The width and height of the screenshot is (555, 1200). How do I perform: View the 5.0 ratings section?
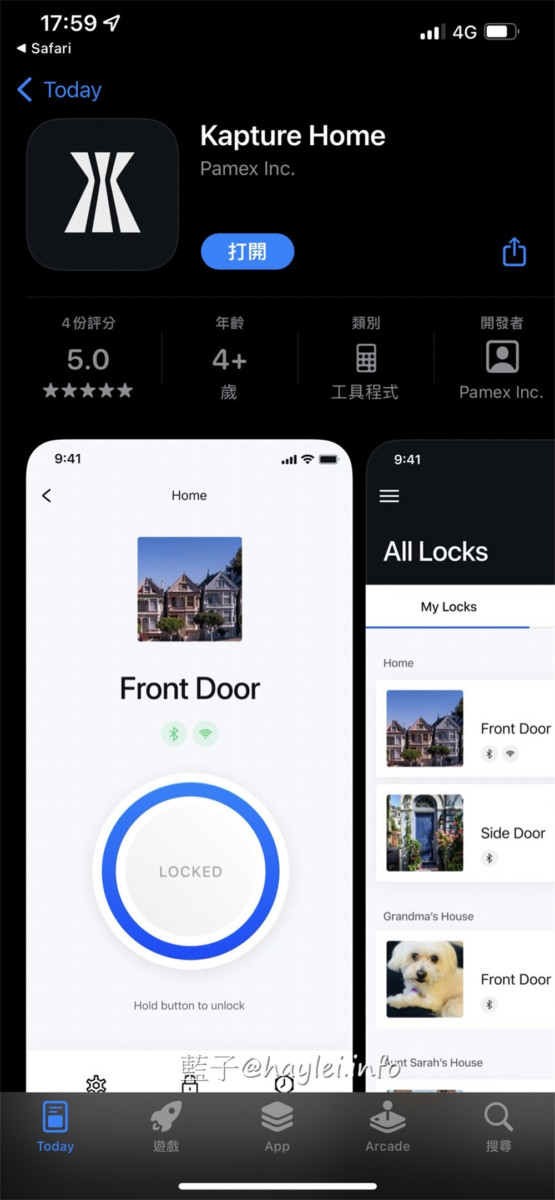coord(88,357)
